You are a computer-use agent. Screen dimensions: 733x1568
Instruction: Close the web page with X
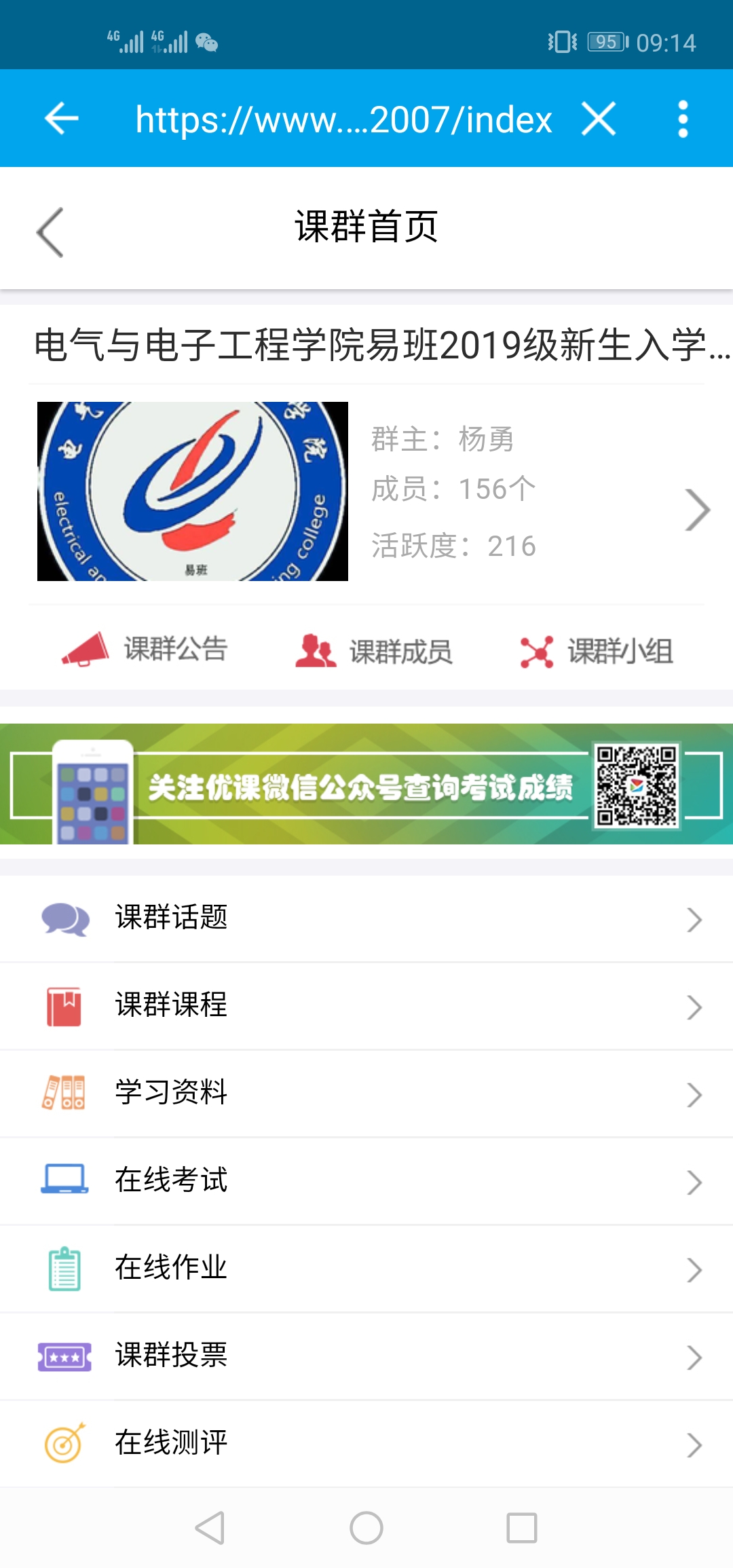tap(599, 119)
